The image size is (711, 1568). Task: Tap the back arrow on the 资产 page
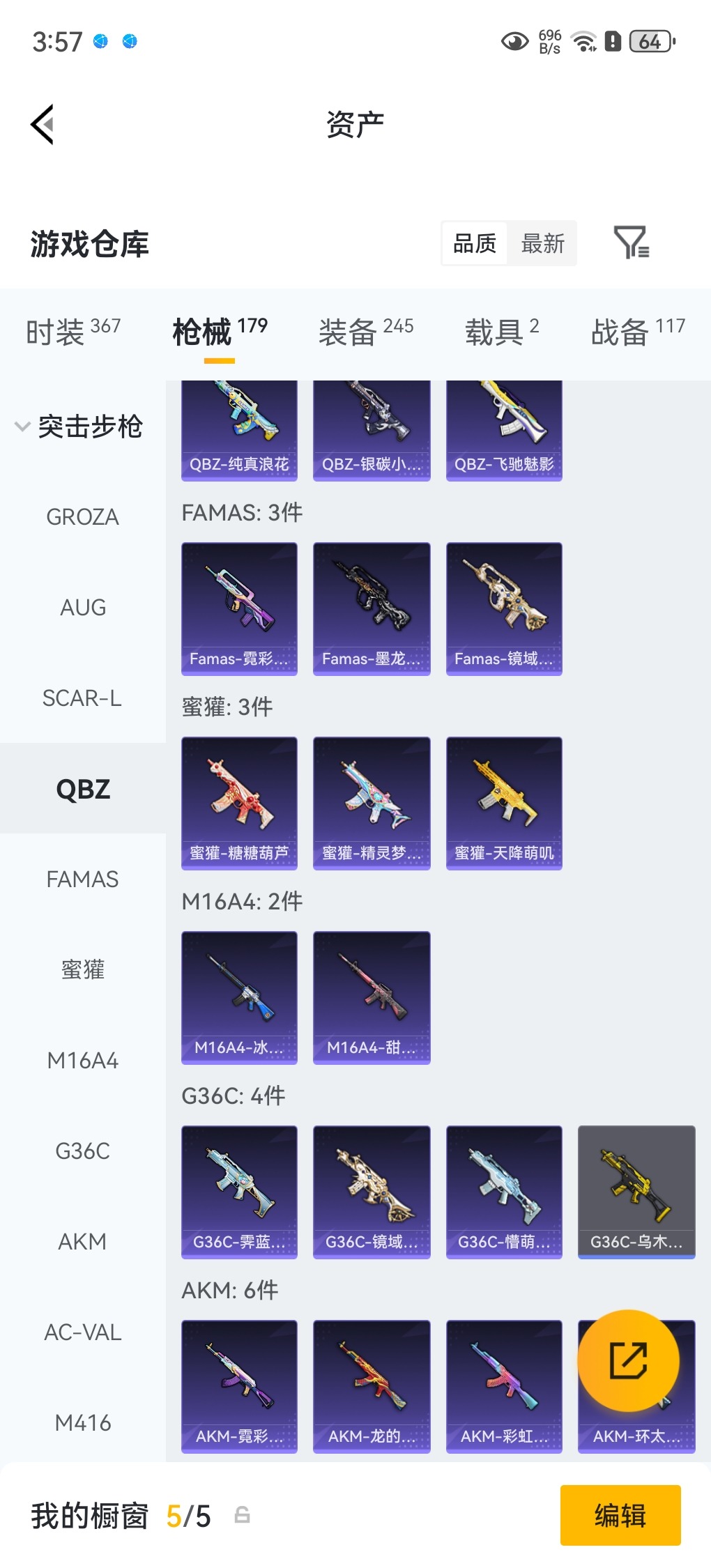click(x=42, y=124)
